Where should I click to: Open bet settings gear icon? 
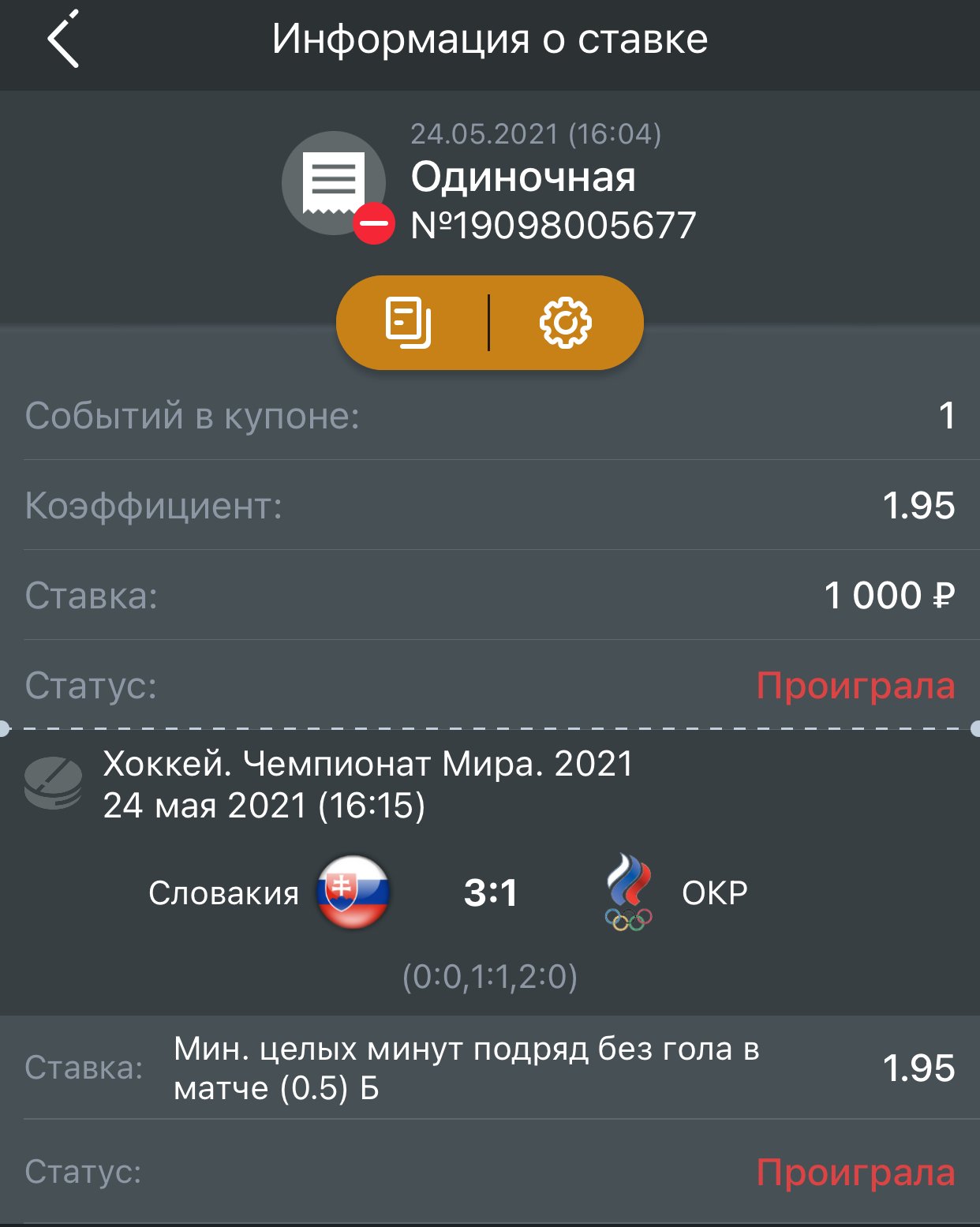tap(565, 323)
